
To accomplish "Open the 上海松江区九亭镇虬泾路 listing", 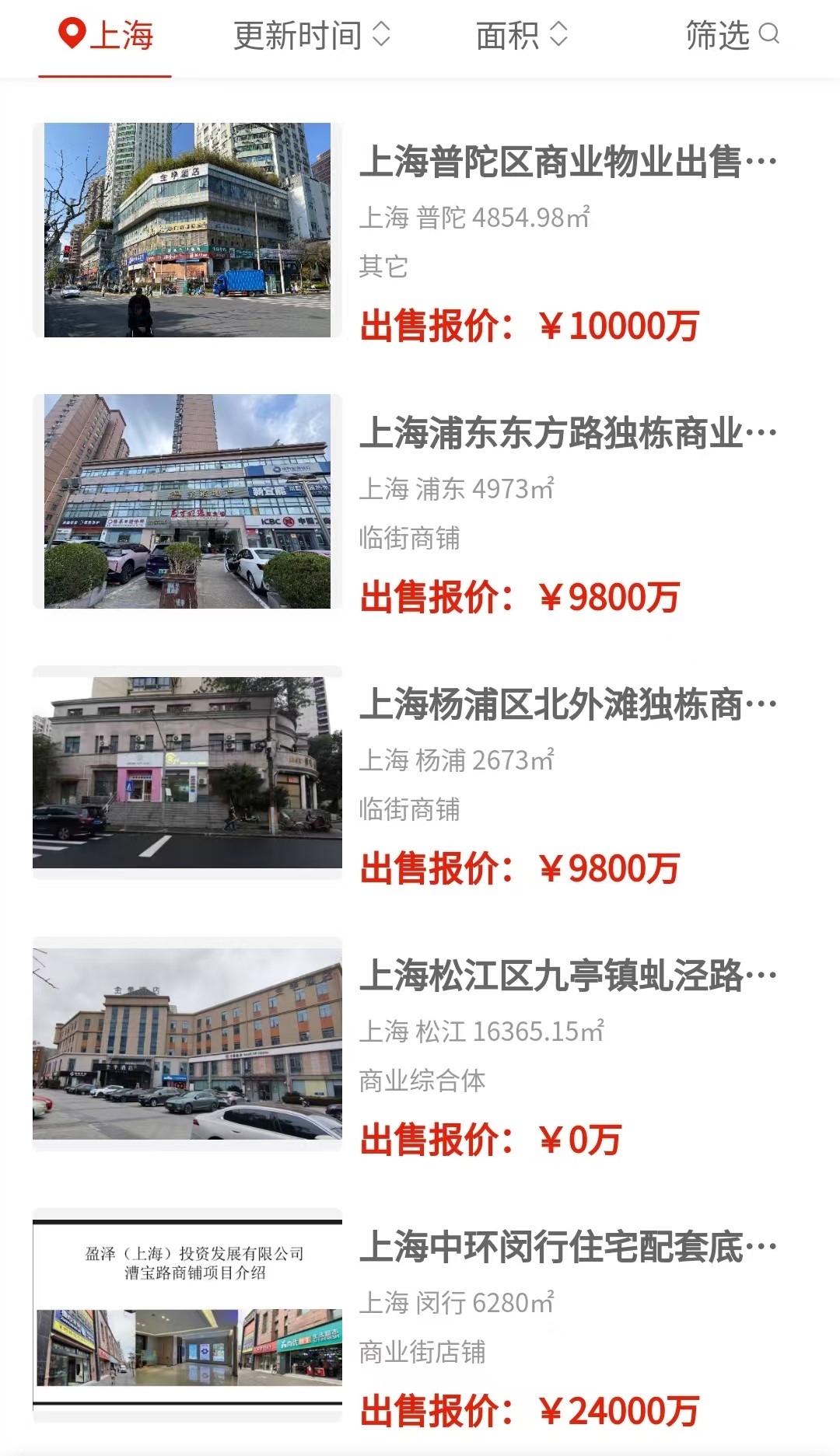I will tap(420, 1044).
